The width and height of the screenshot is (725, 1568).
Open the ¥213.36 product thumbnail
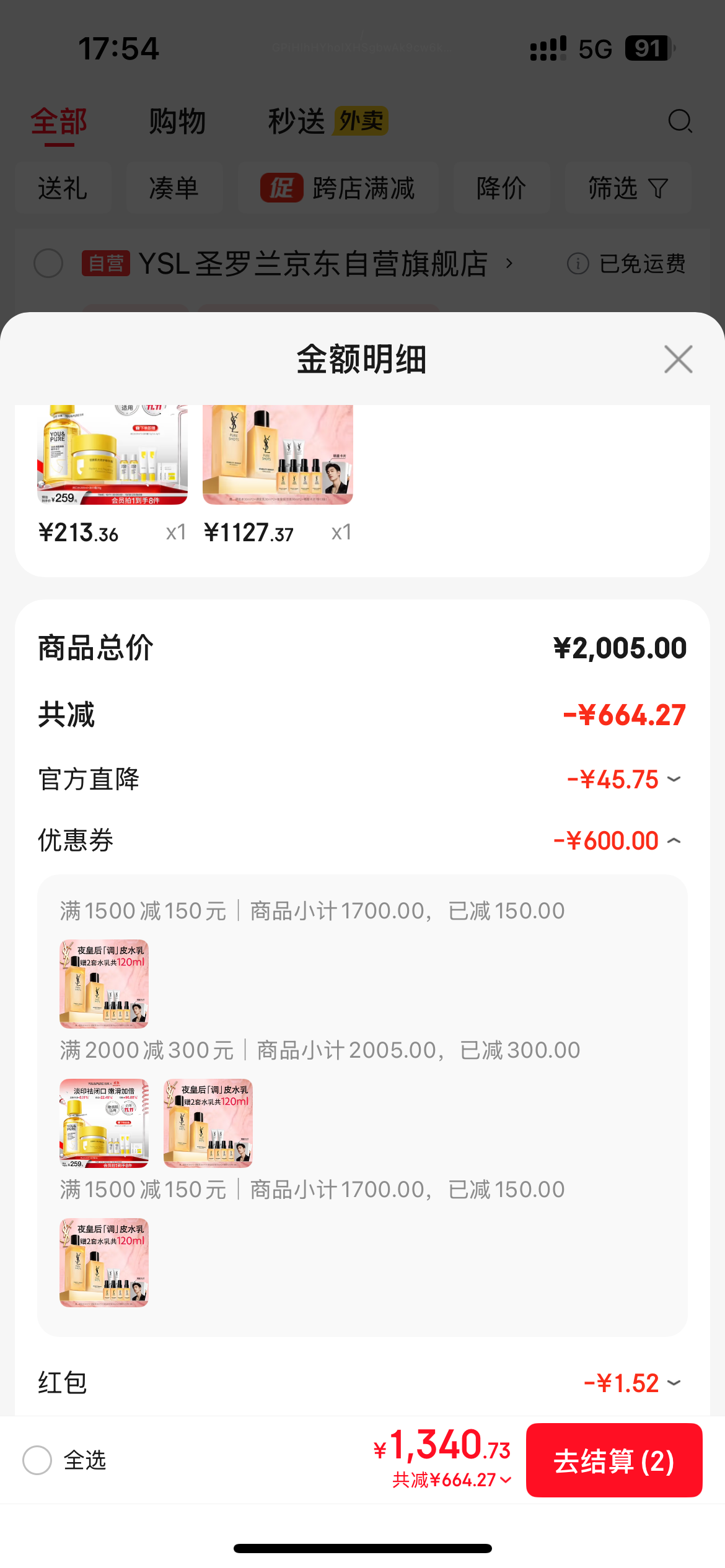pyautogui.click(x=112, y=455)
